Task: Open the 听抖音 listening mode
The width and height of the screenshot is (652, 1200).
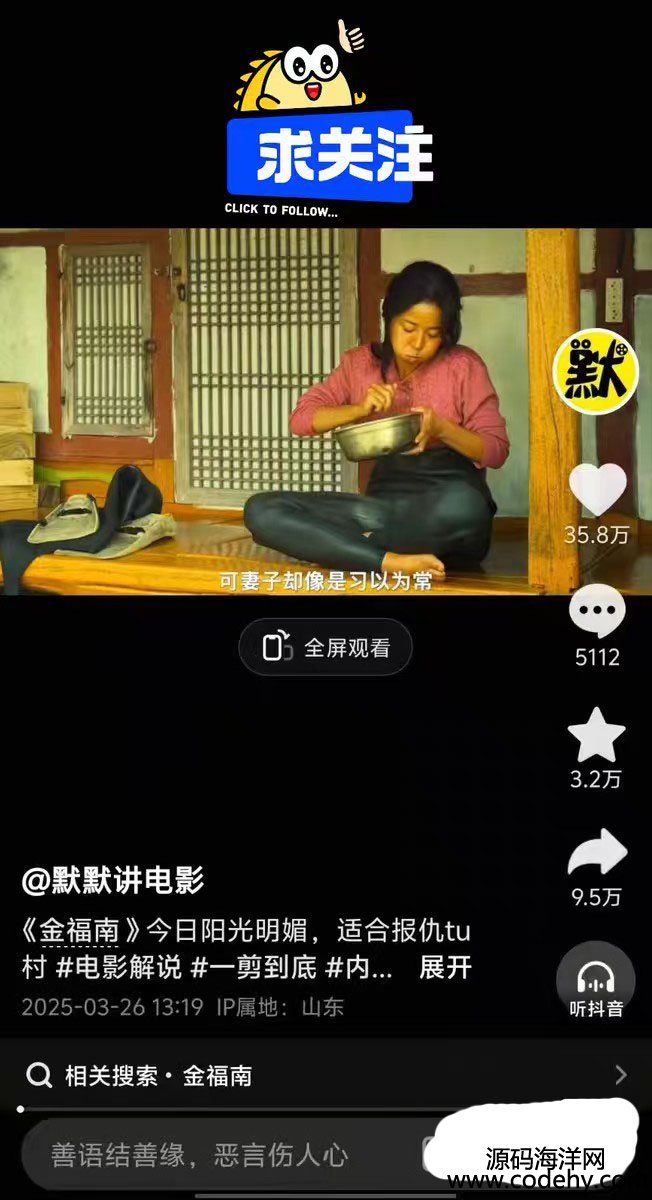Action: point(596,981)
